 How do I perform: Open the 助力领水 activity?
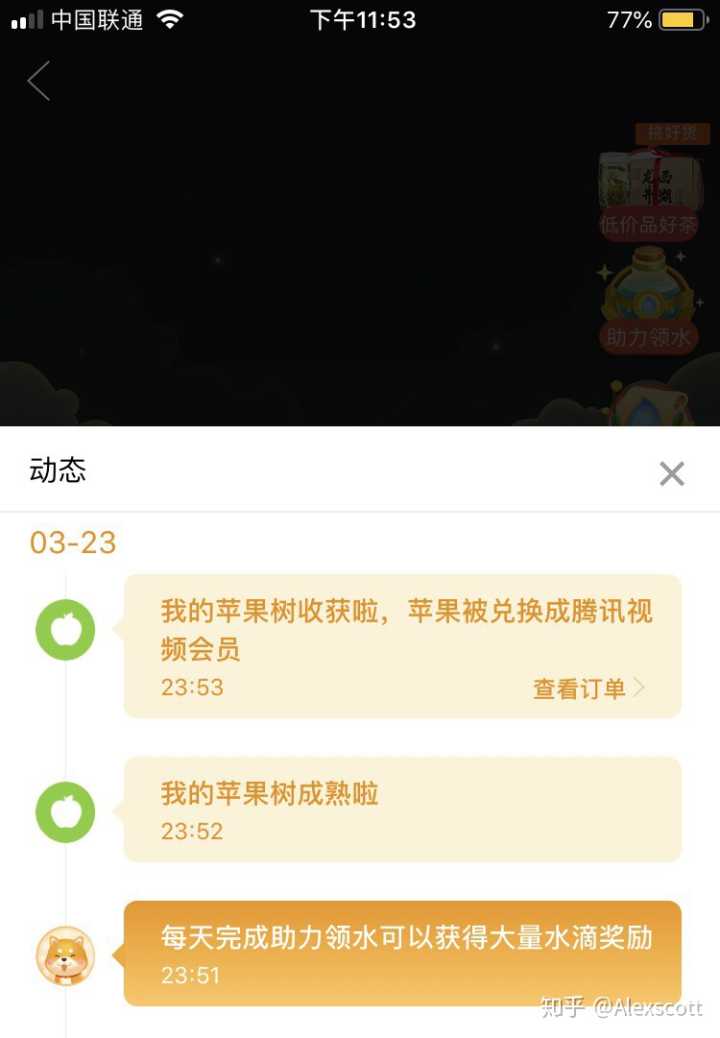tap(648, 300)
